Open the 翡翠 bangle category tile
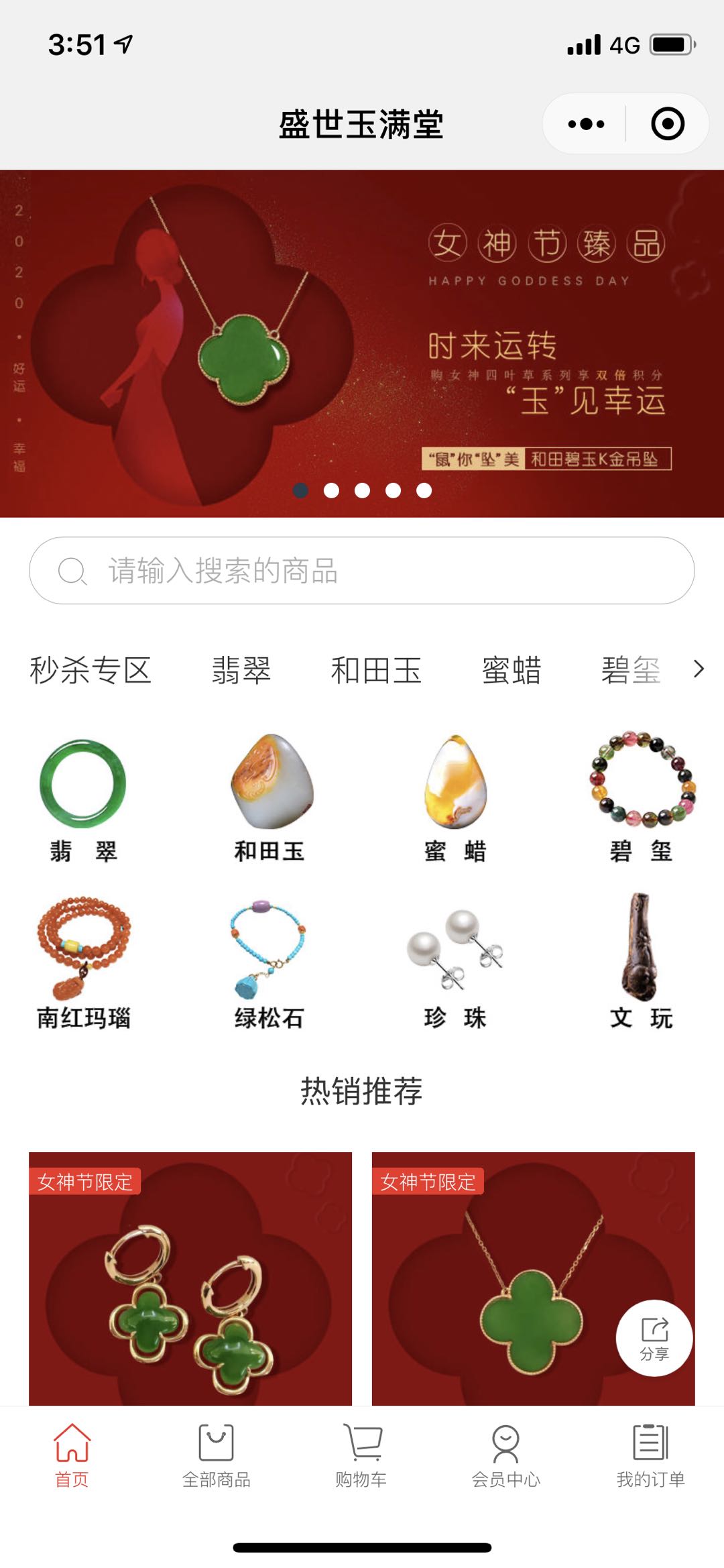 pos(83,798)
